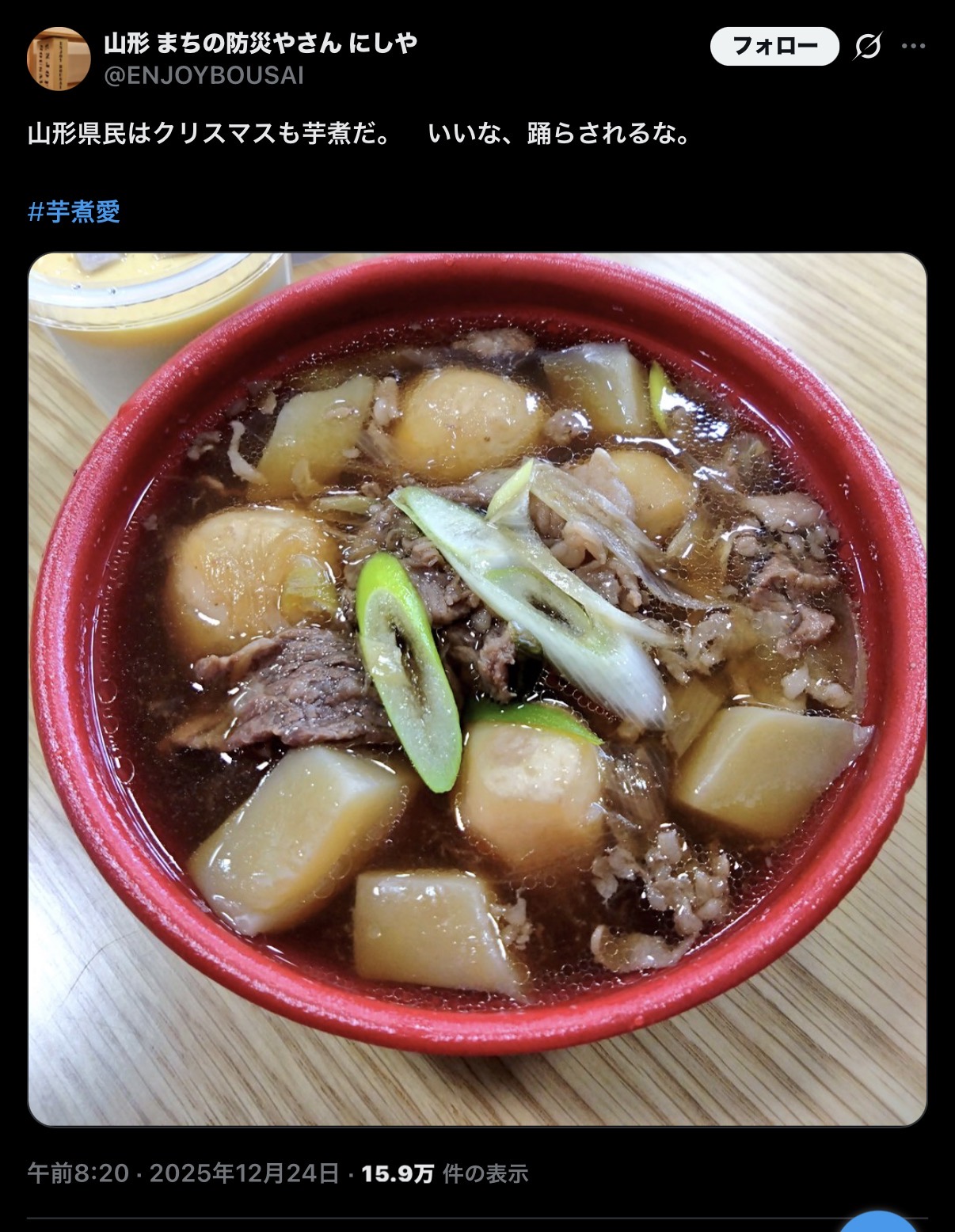This screenshot has height=1232, width=955.
Task: Open the post's overflow menu
Action: click(x=913, y=47)
